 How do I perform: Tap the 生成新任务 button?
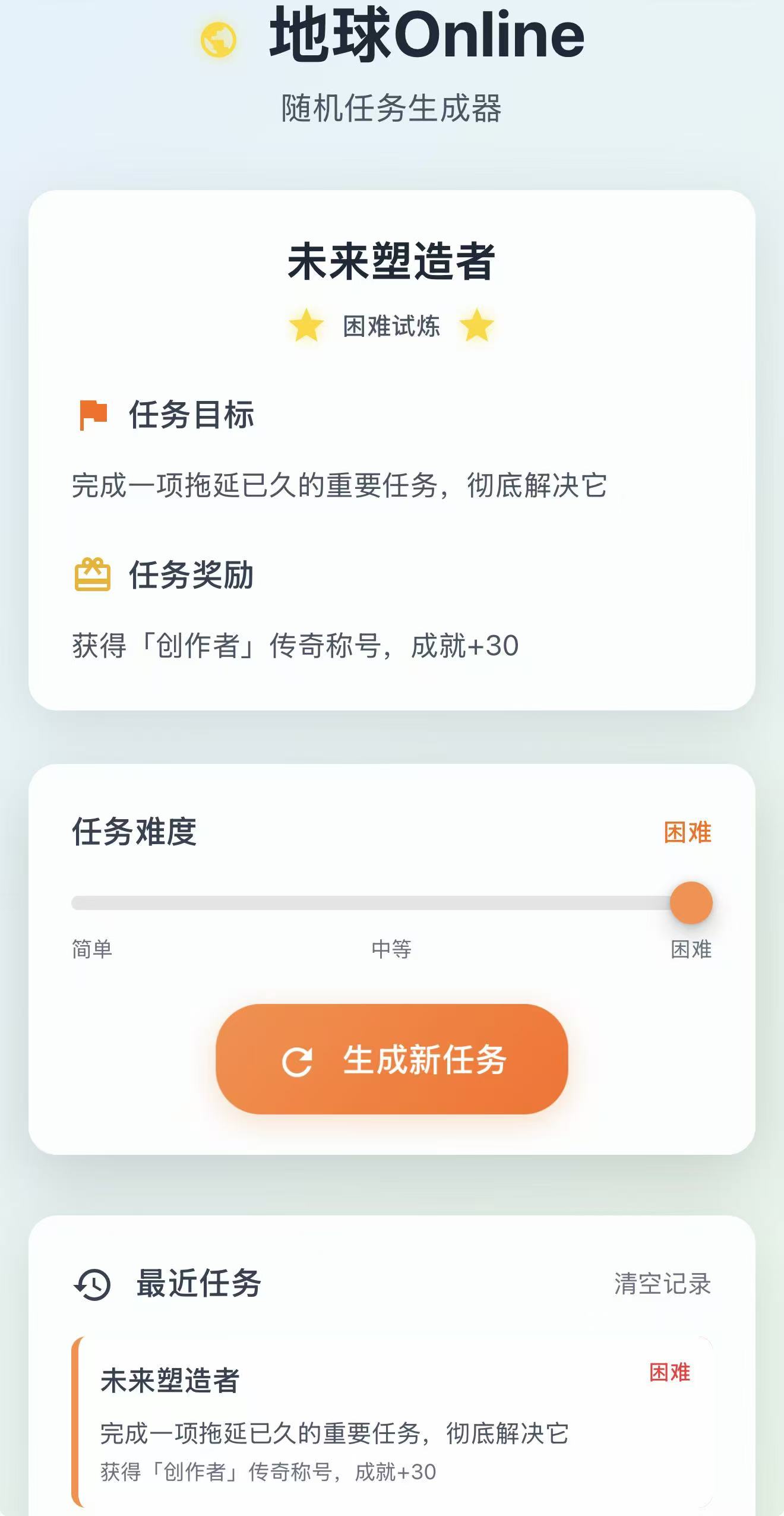pyautogui.click(x=391, y=1059)
